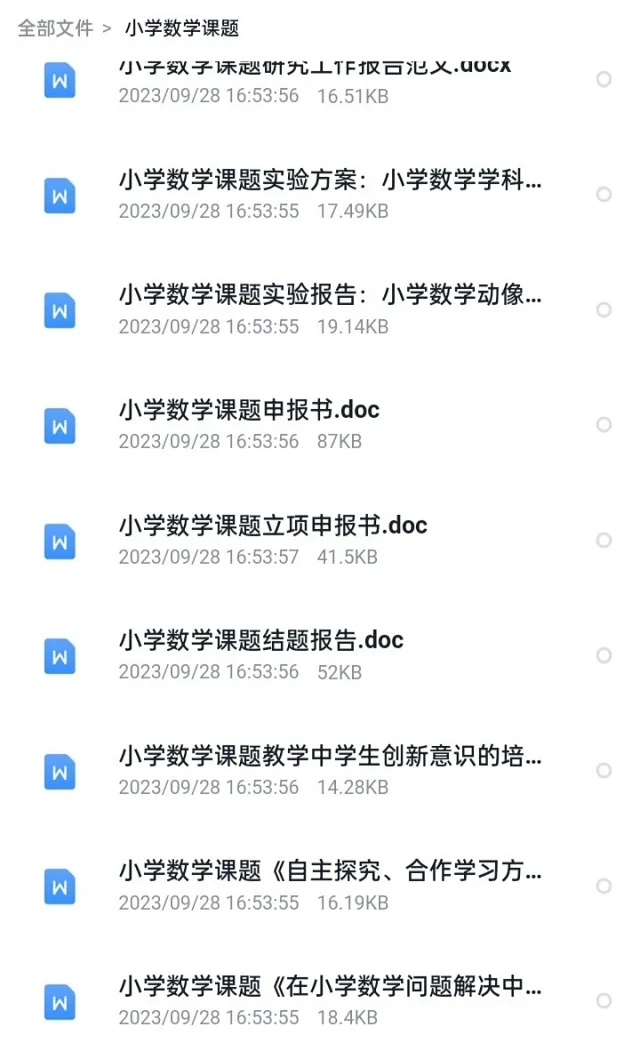Select the 41.5KB 立项申报书.doc file
This screenshot has width=640, height=1051.
click(604, 540)
